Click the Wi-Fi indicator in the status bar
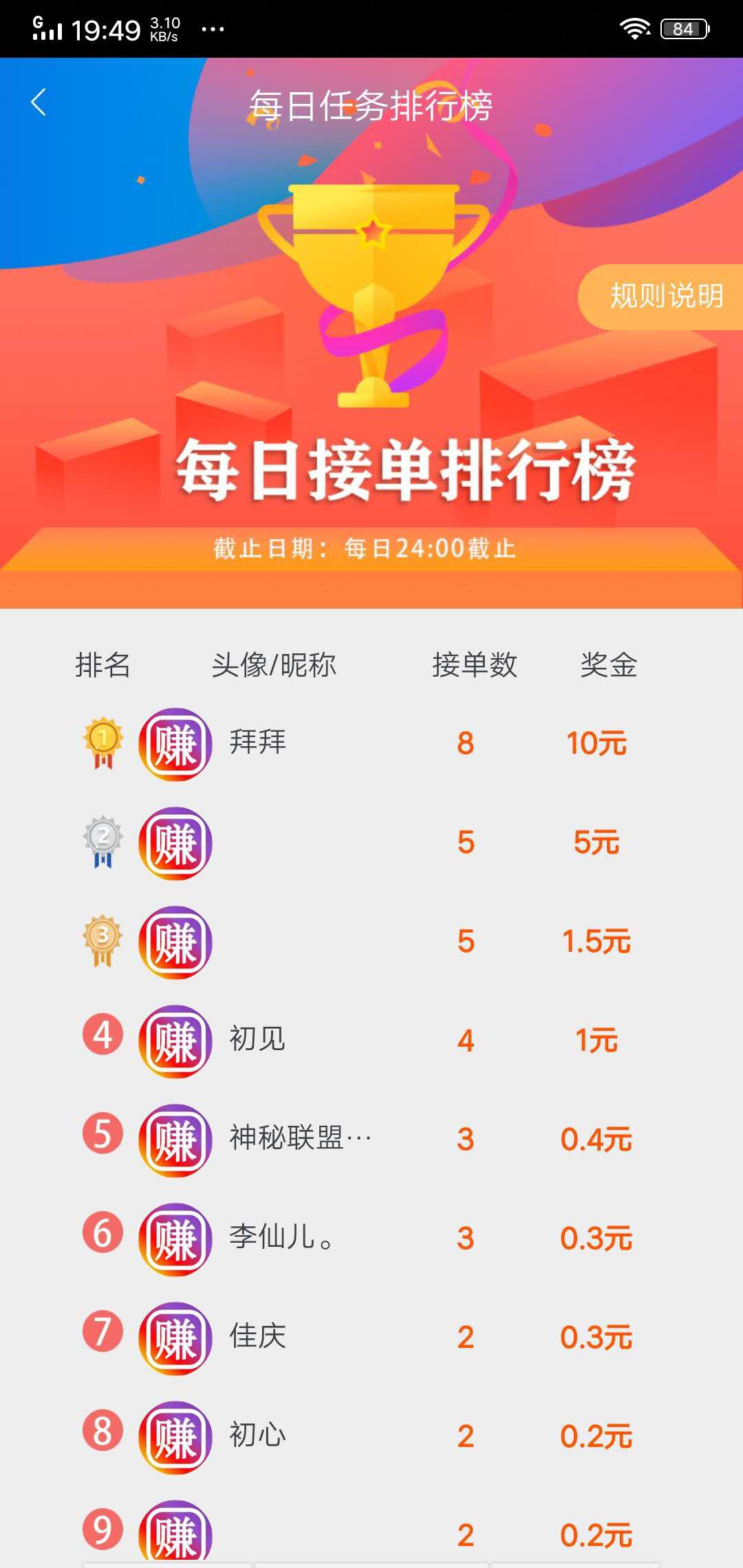Image resolution: width=743 pixels, height=1568 pixels. tap(635, 28)
